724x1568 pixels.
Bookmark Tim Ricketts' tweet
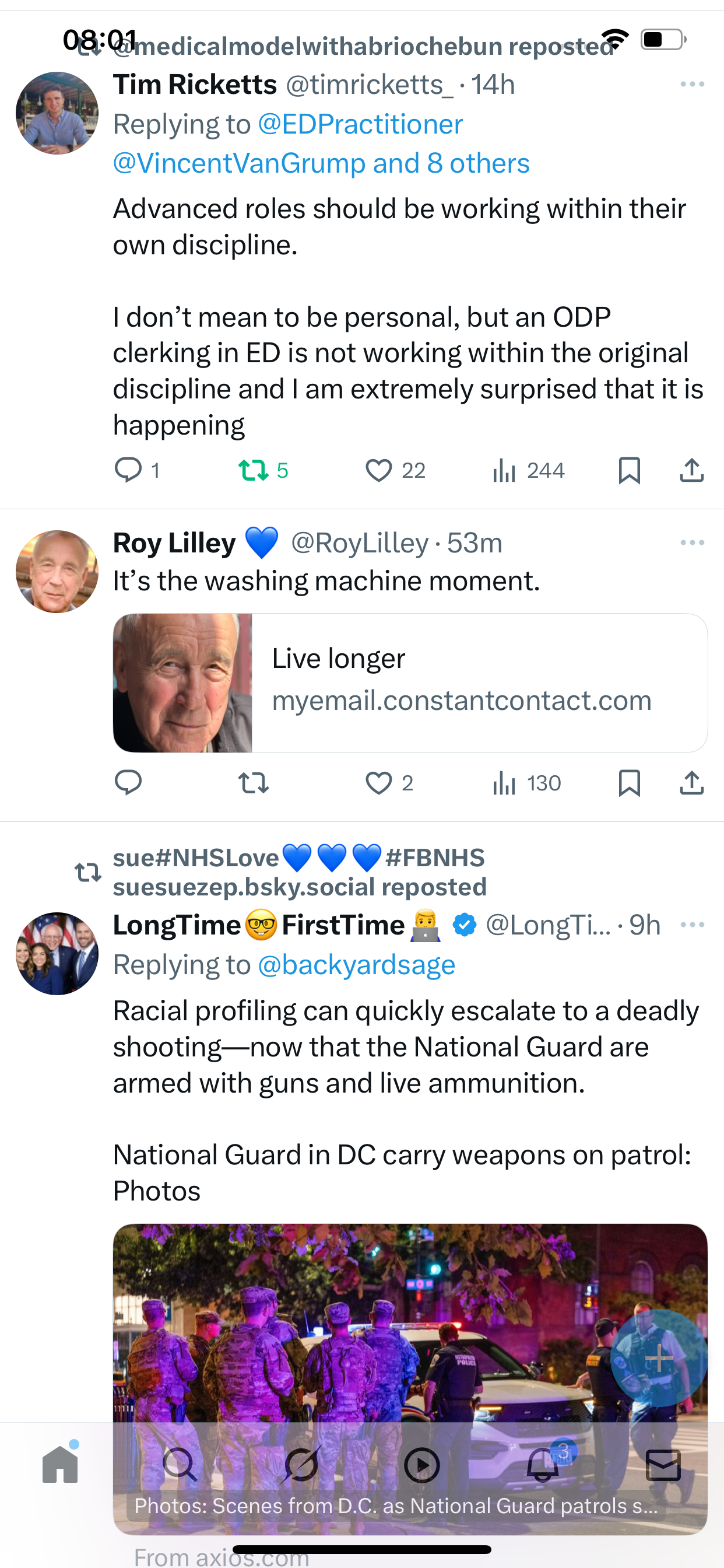[x=629, y=471]
